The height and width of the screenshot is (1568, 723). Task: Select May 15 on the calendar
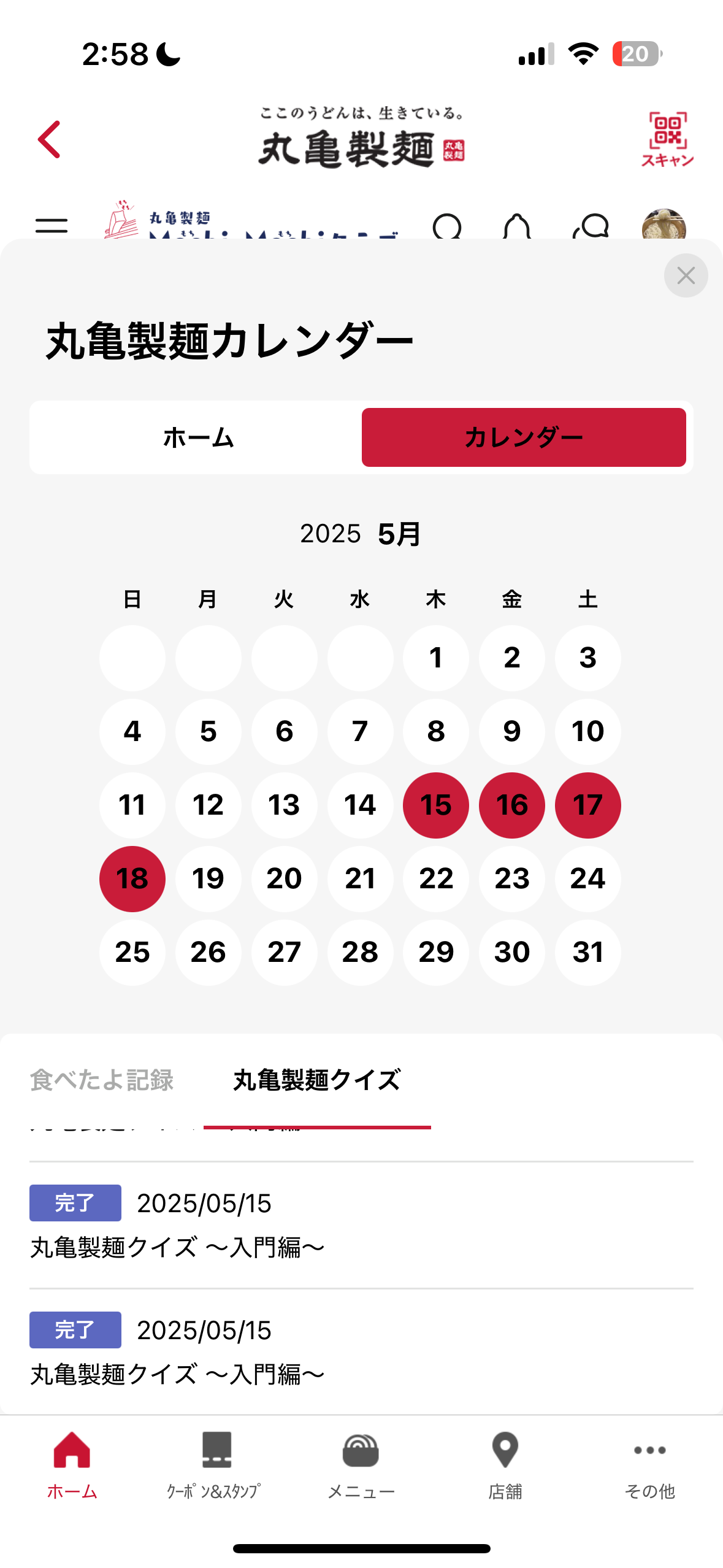436,805
